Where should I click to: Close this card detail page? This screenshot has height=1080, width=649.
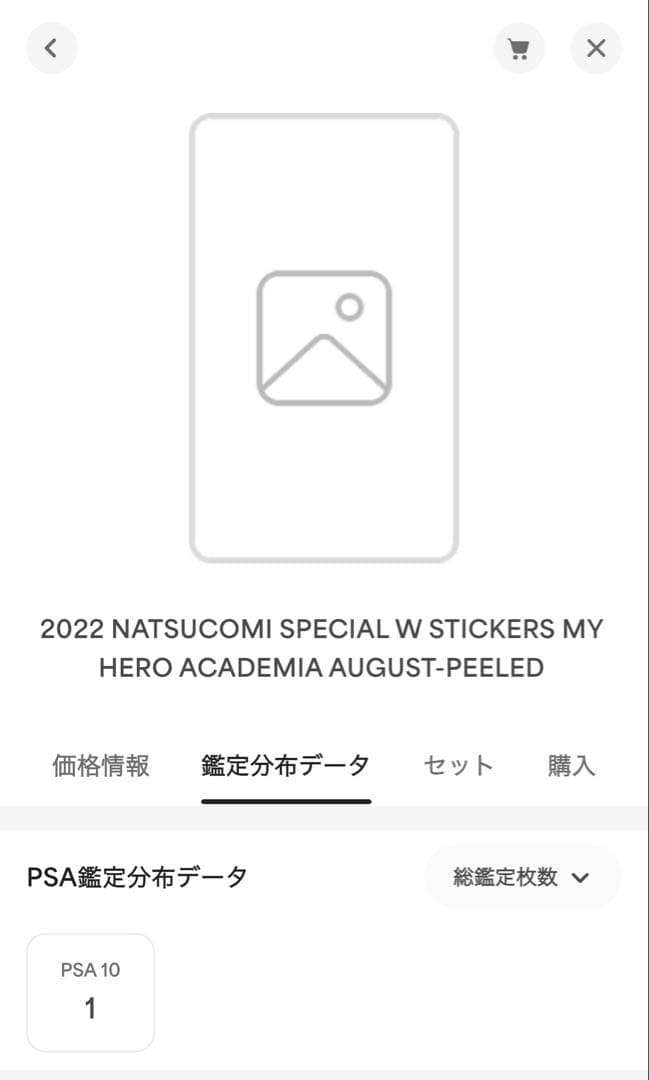pos(596,48)
